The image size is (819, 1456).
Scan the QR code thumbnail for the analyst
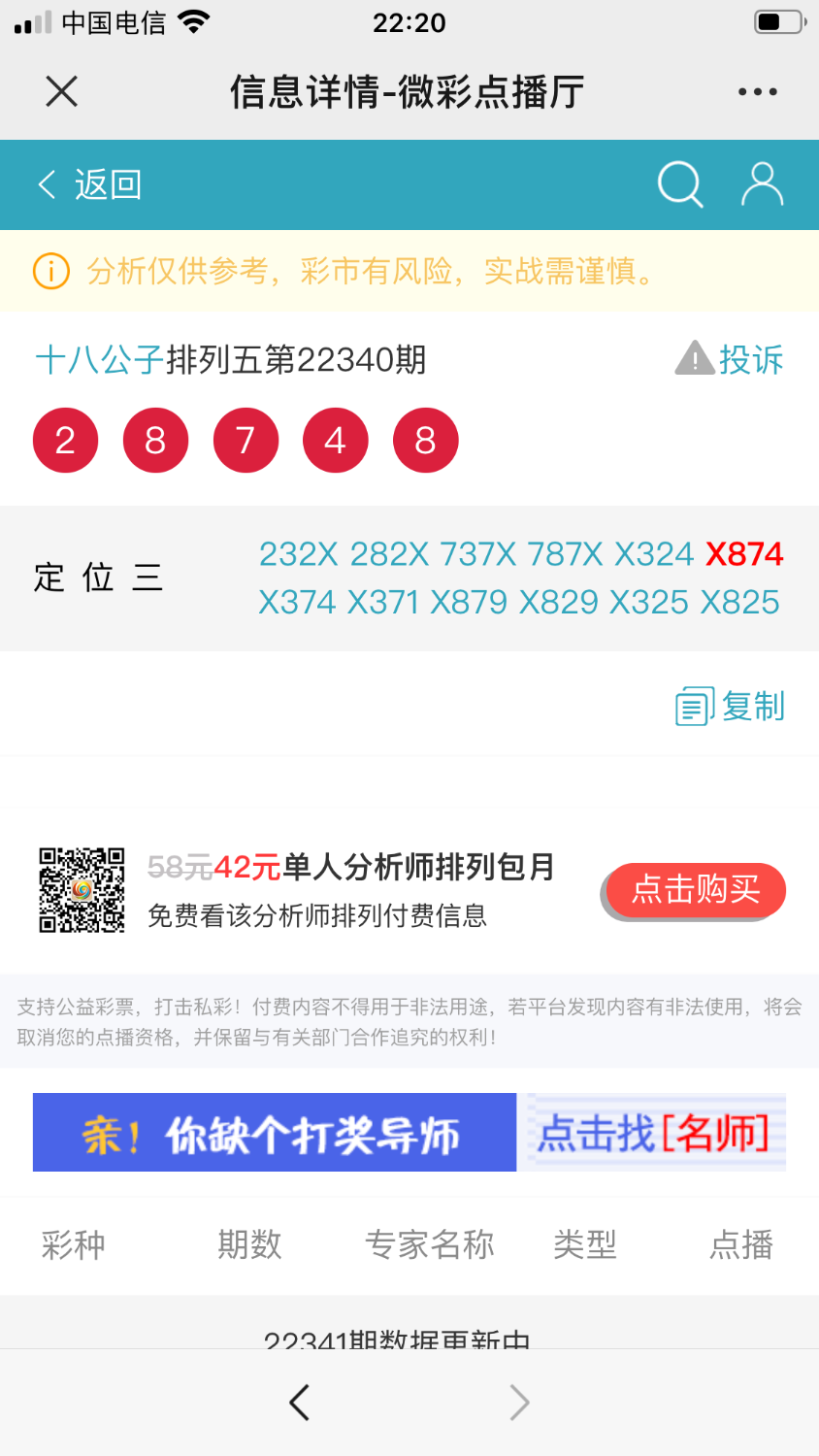click(82, 890)
